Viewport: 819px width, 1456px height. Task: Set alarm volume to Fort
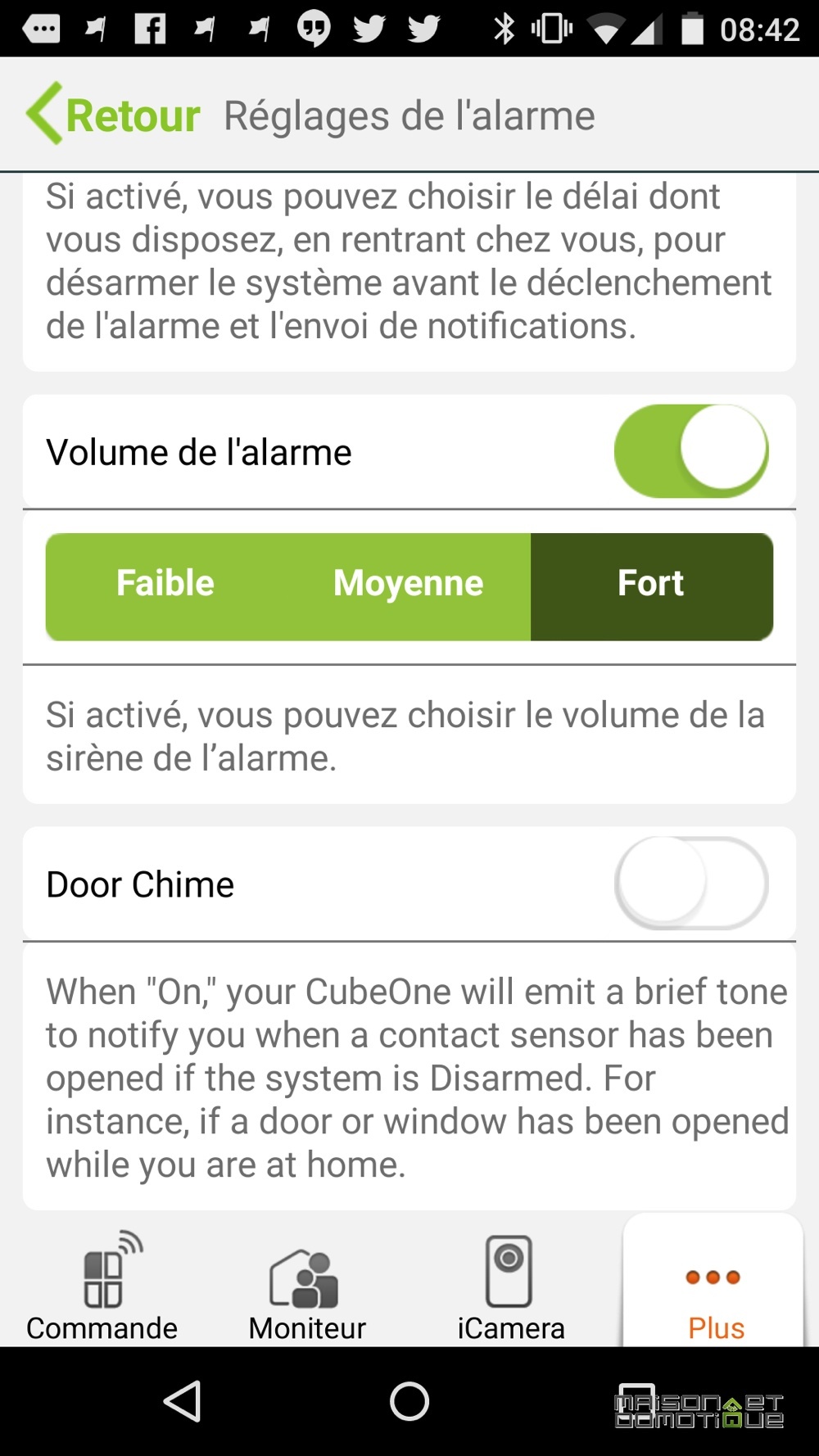tap(652, 586)
